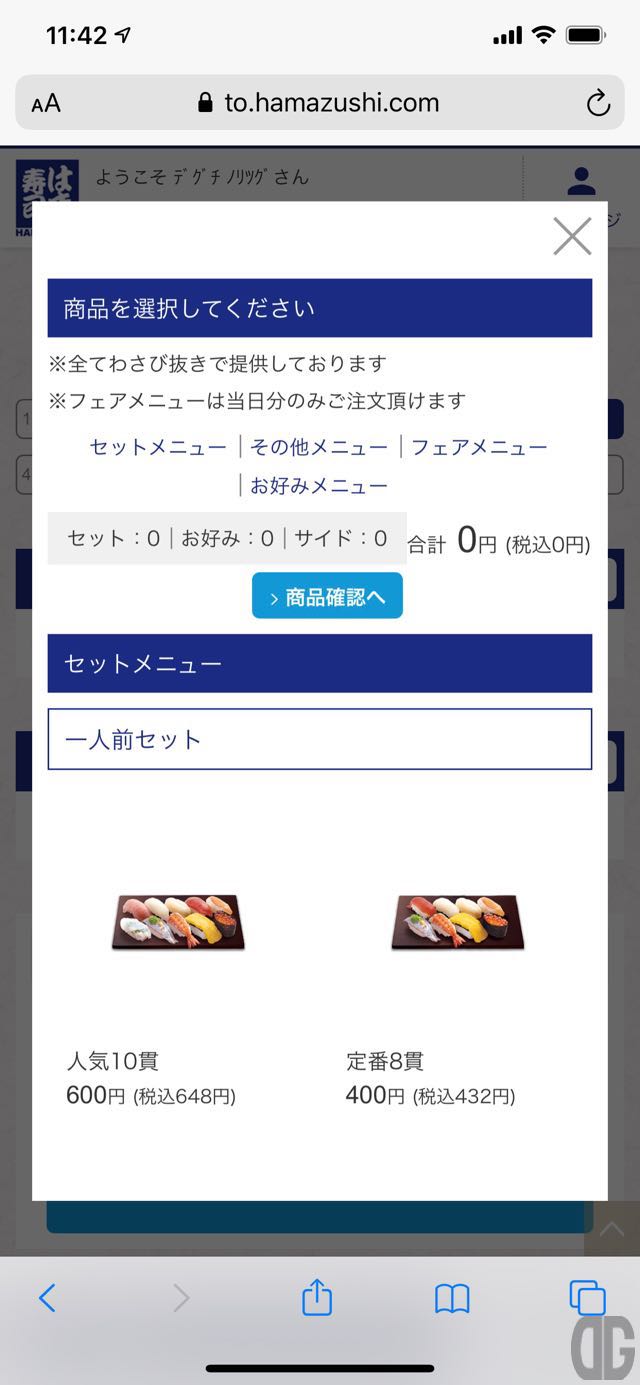Screen dimensions: 640x1385
Task: Reload the page in Safari
Action: pos(598,103)
